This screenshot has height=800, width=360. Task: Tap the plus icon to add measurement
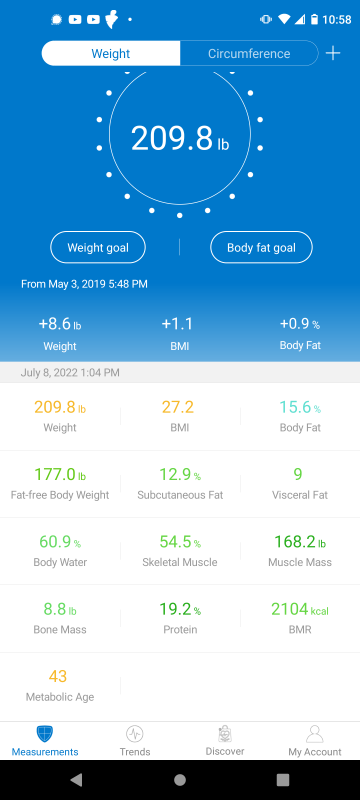click(x=333, y=53)
